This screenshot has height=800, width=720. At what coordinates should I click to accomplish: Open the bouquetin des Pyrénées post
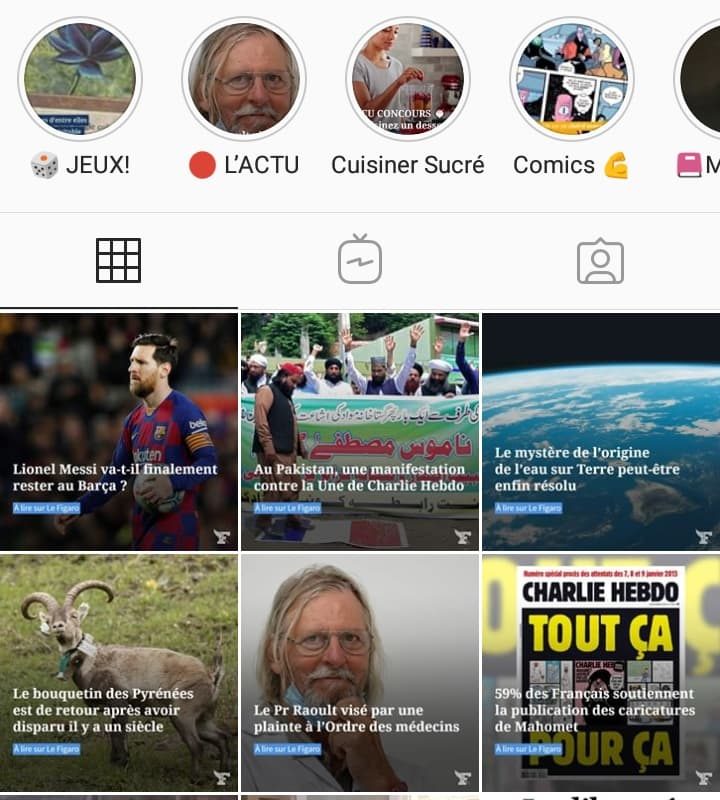(x=118, y=673)
